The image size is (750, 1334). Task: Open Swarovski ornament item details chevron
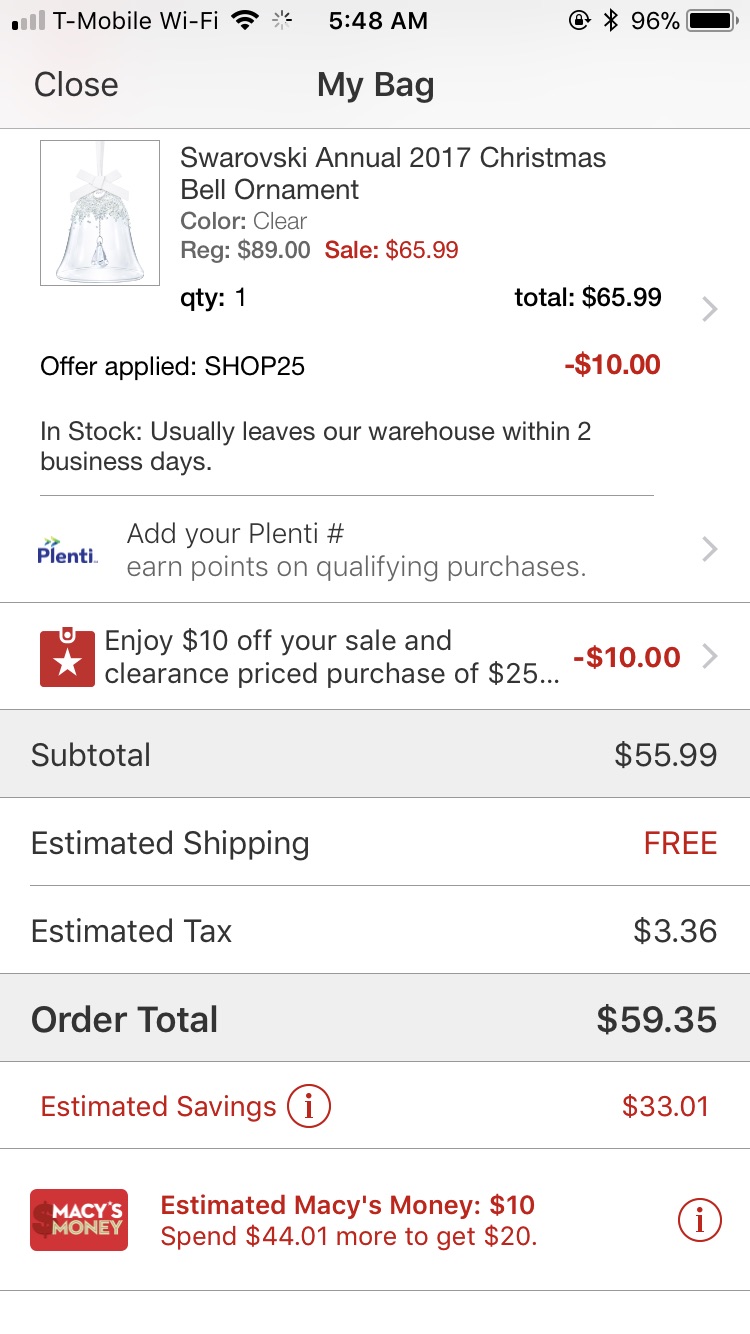(x=709, y=309)
